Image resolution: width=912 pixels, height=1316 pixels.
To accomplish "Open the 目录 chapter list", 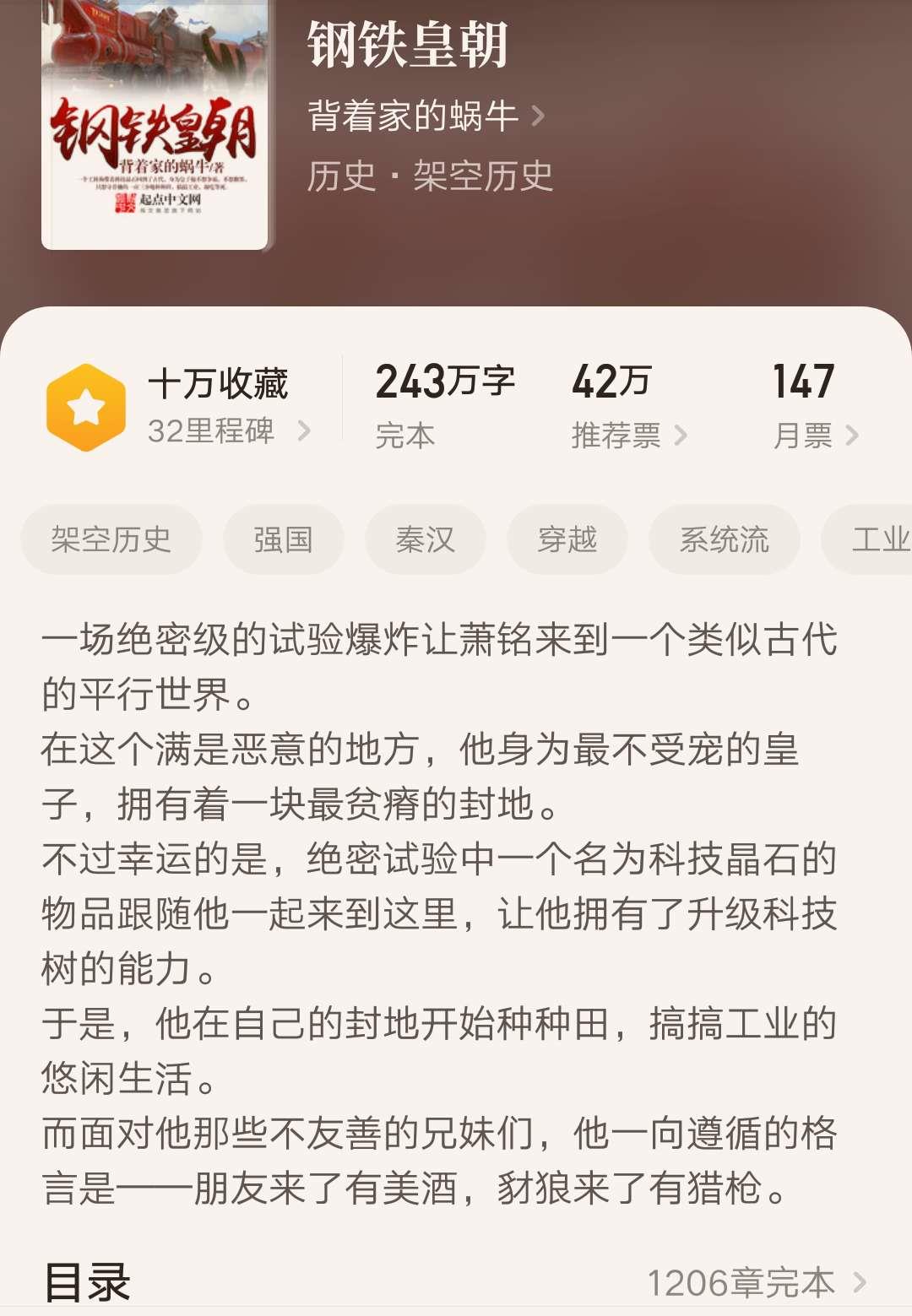I will 456,1283.
